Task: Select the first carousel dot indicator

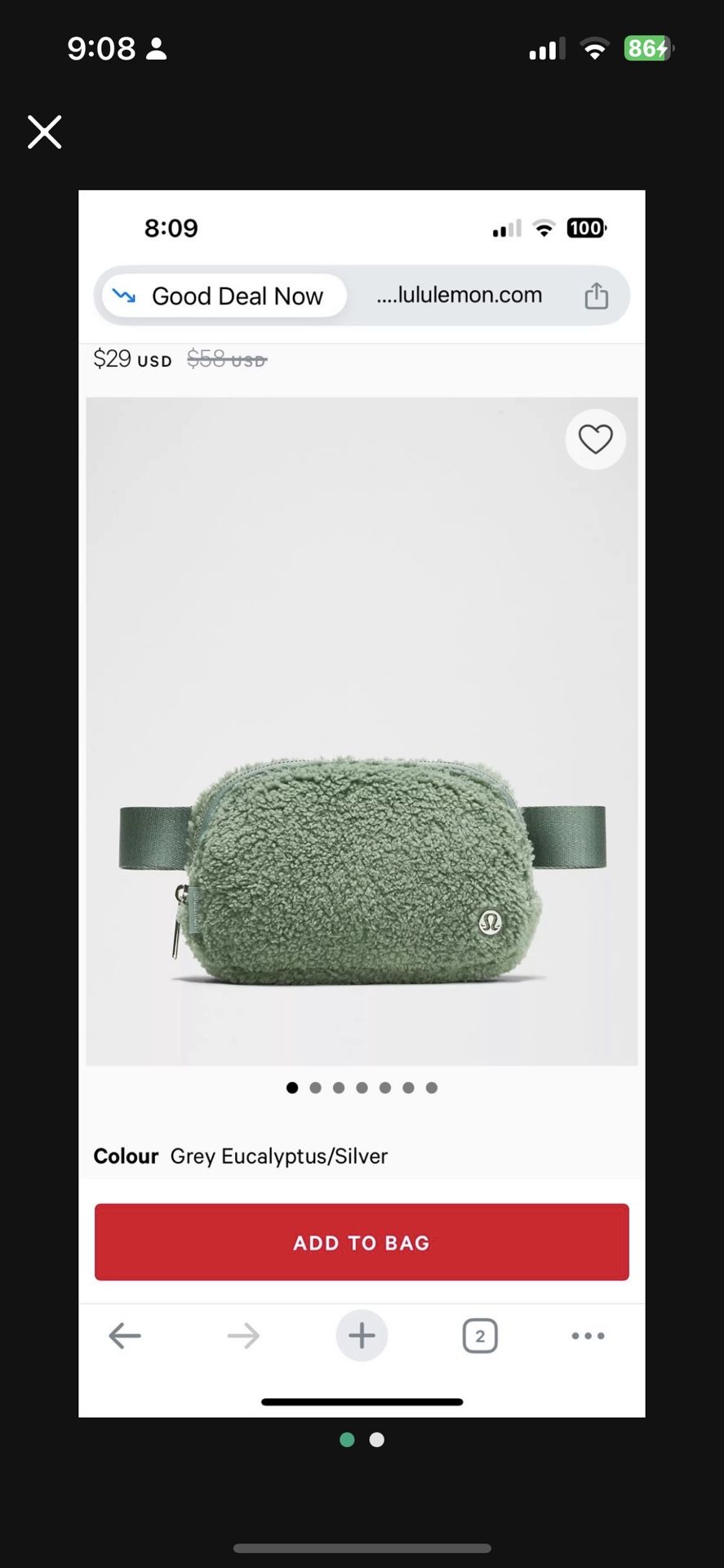Action: 291,1087
